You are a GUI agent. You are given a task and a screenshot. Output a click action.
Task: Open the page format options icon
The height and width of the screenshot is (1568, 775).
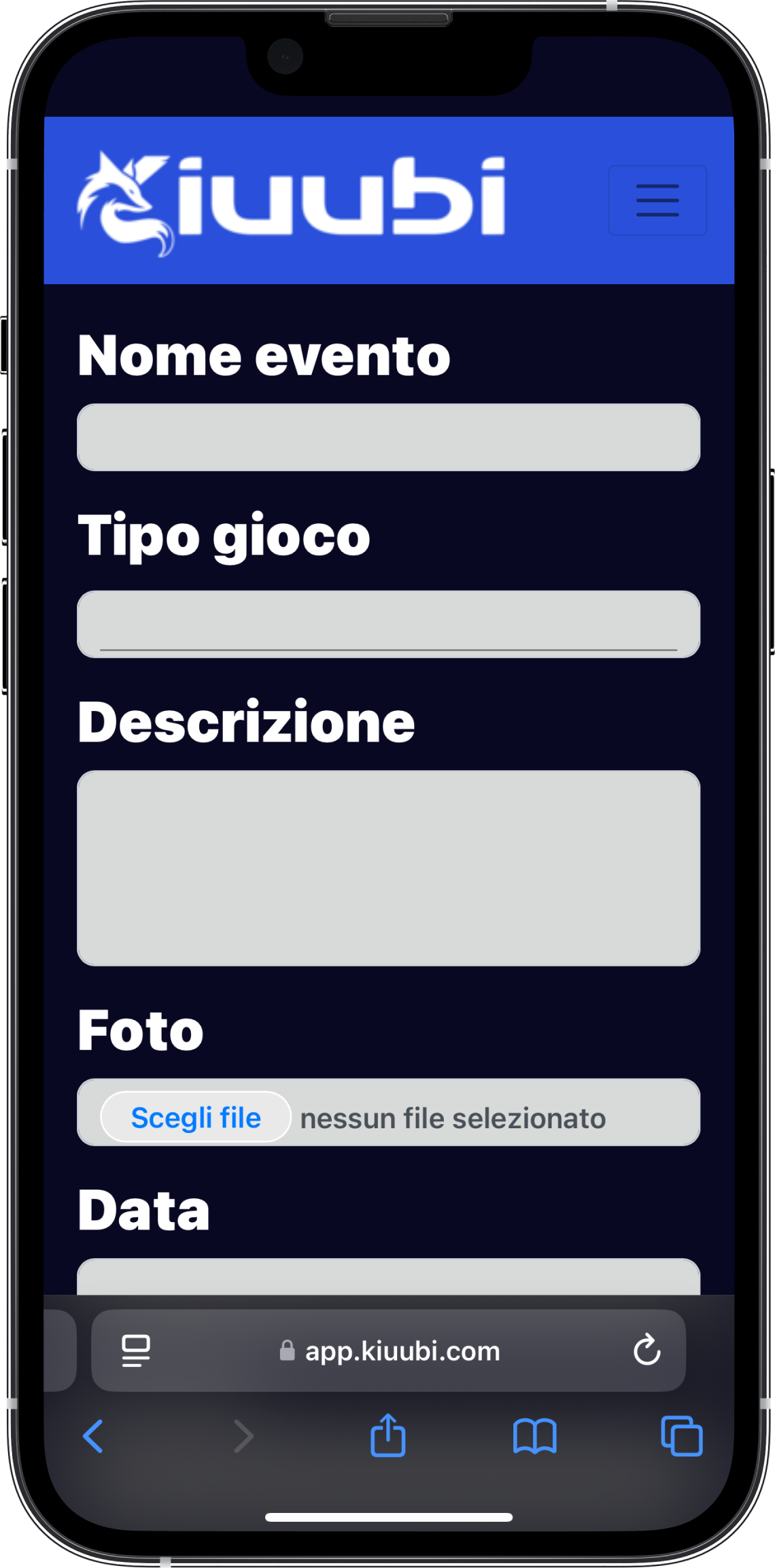[x=136, y=1351]
